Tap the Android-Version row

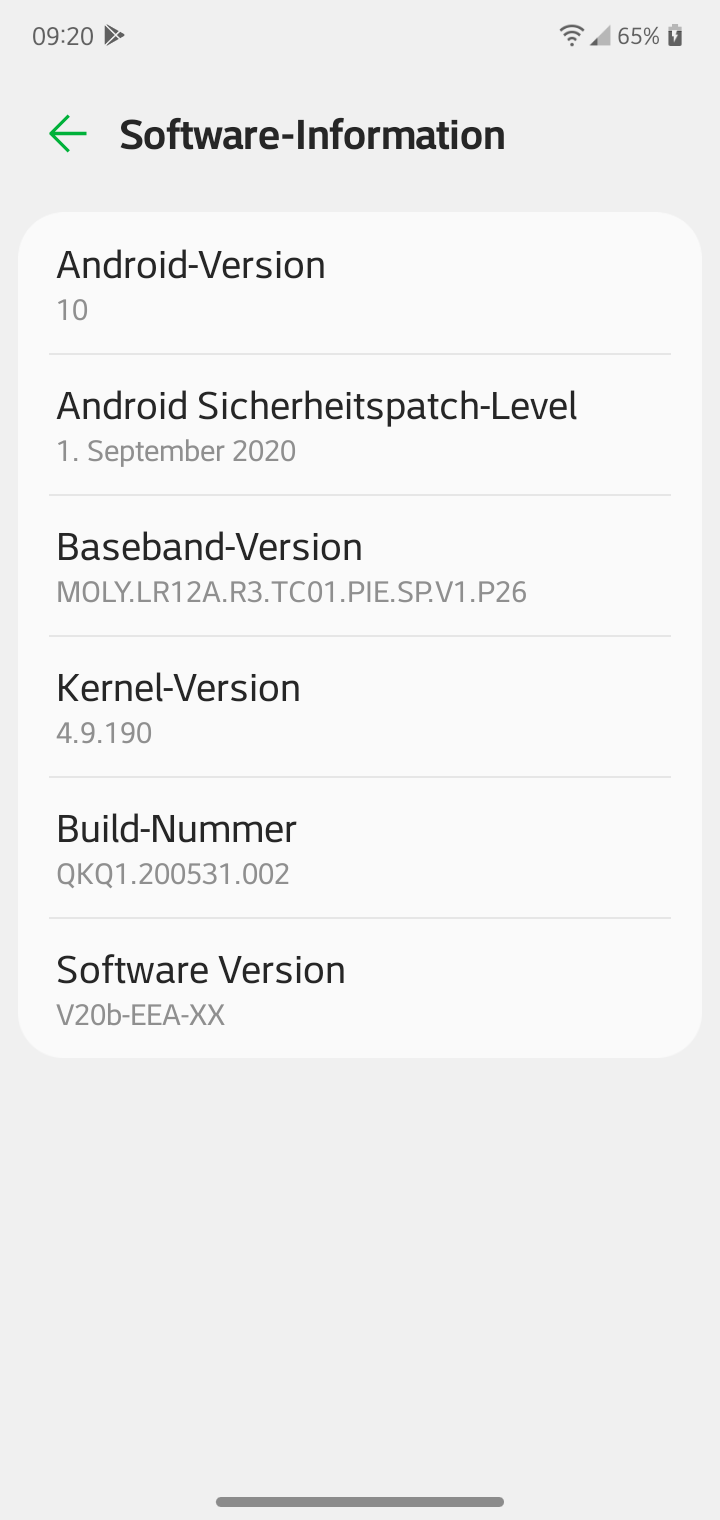[360, 285]
